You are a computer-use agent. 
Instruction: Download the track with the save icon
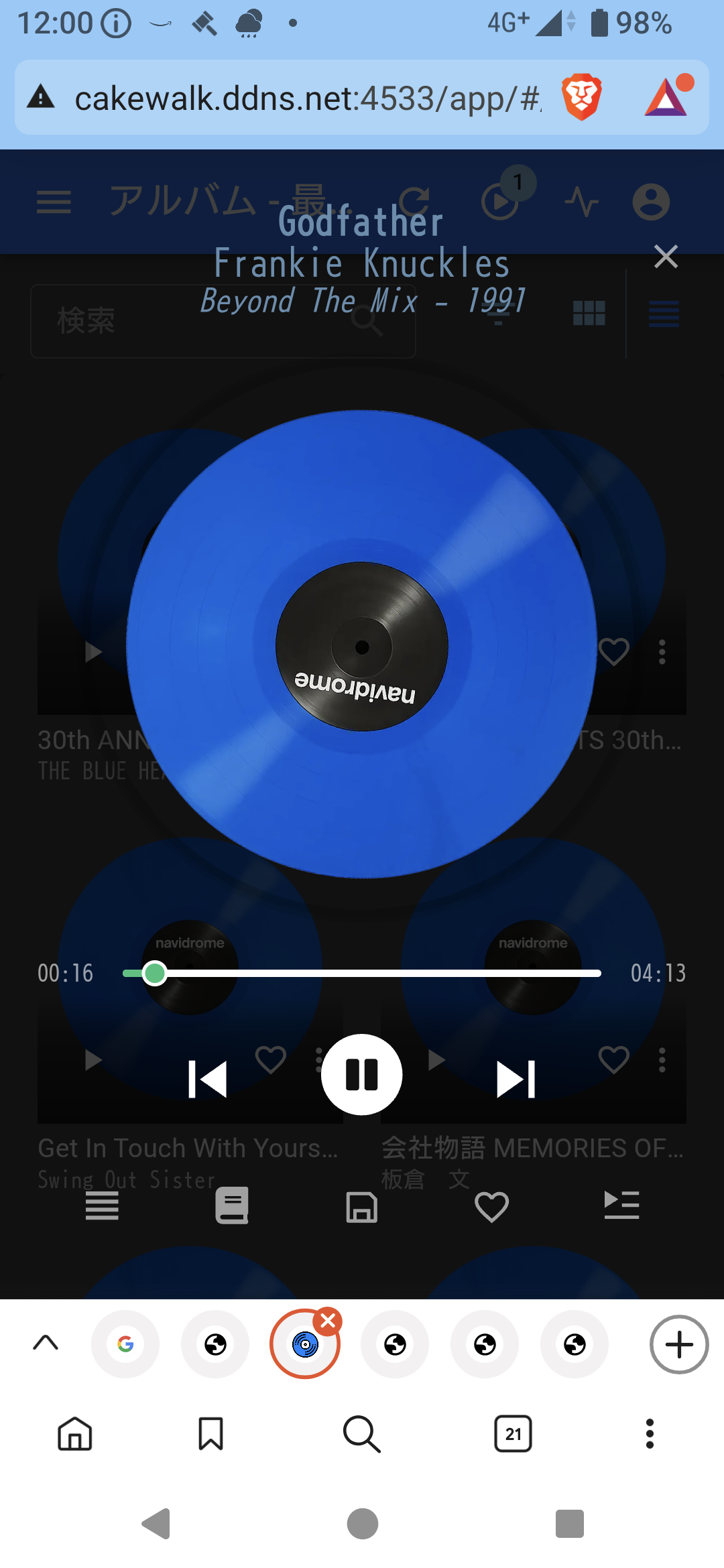pyautogui.click(x=362, y=1207)
